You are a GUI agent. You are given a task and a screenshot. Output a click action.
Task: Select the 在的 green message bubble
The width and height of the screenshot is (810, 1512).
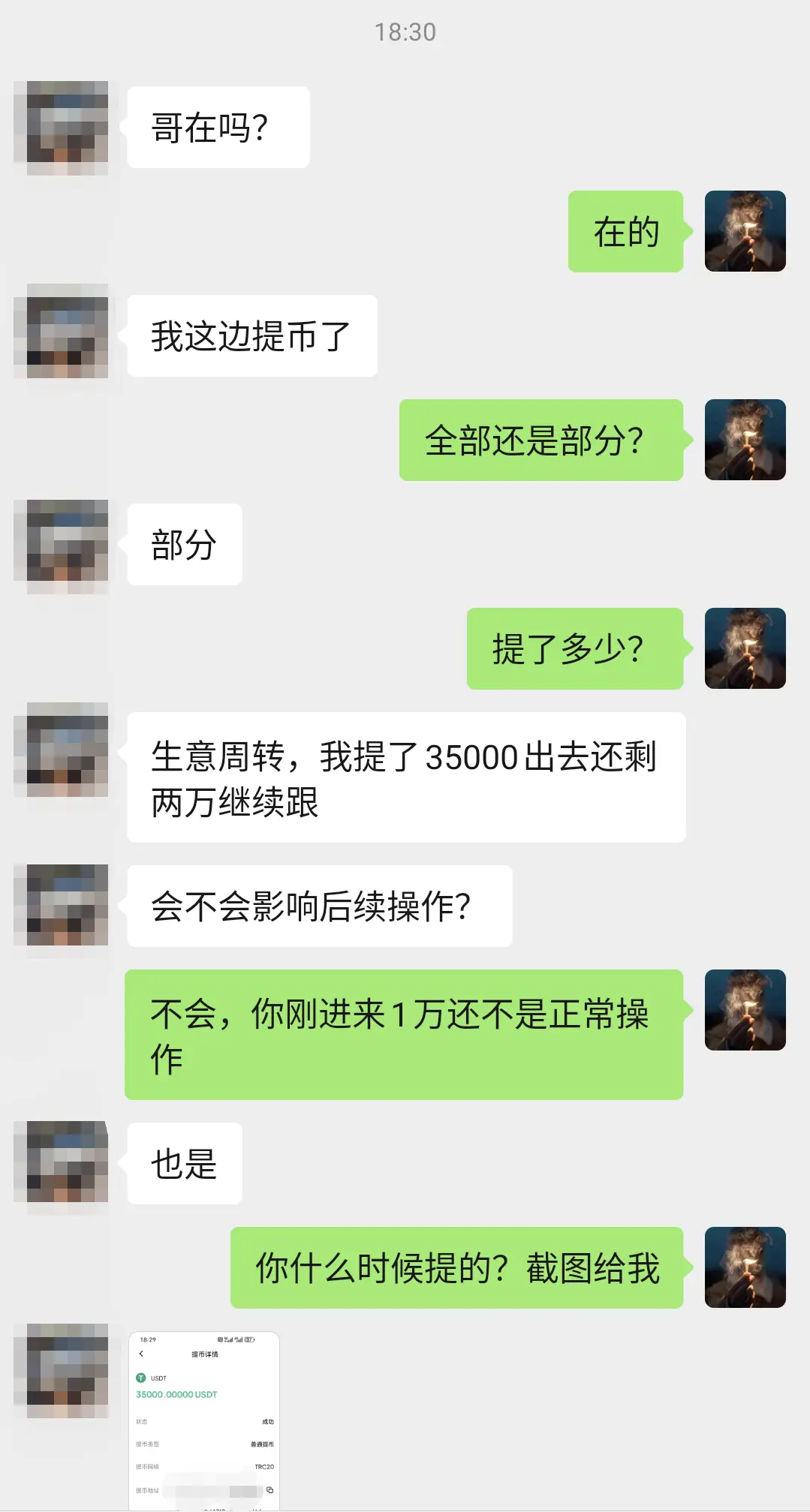pyautogui.click(x=625, y=231)
